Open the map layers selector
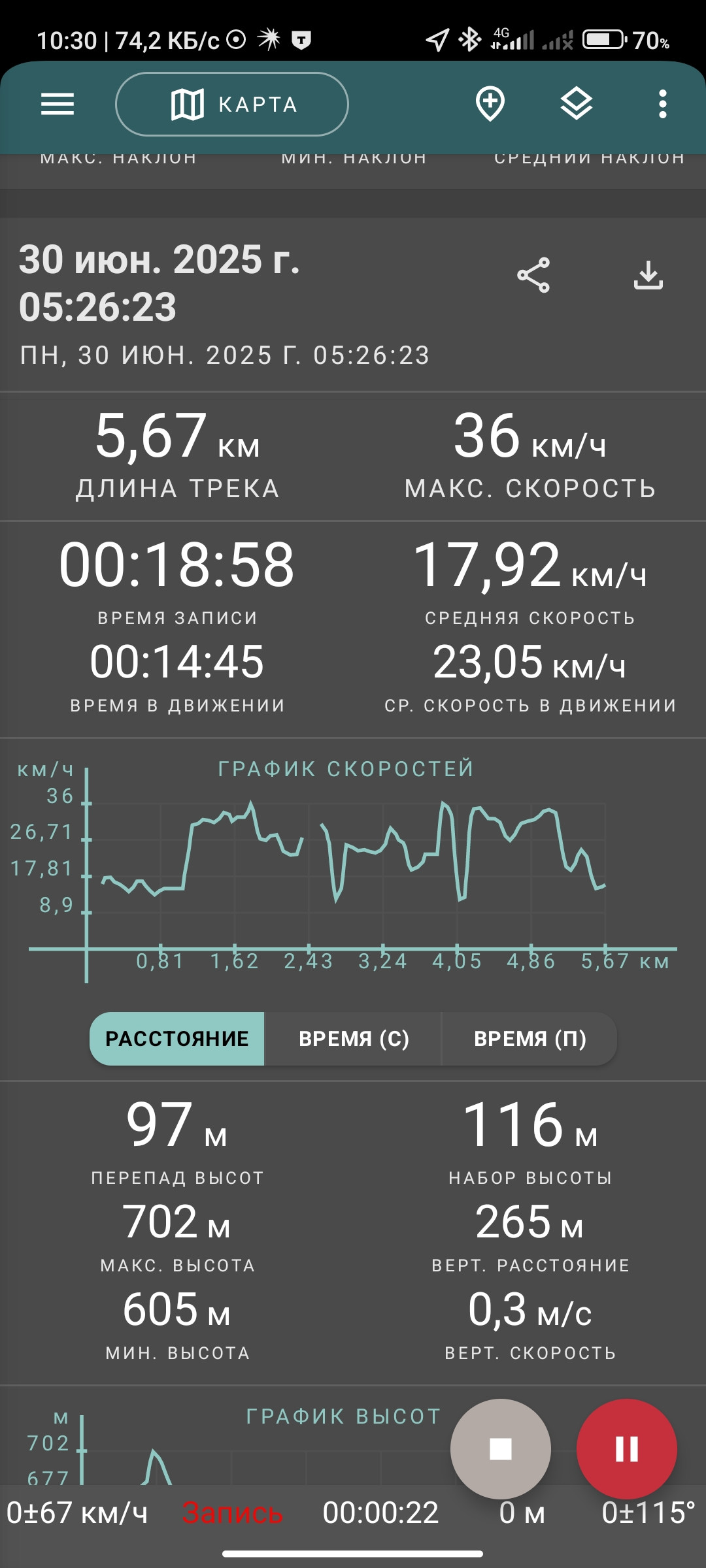706x1568 pixels. (x=577, y=104)
